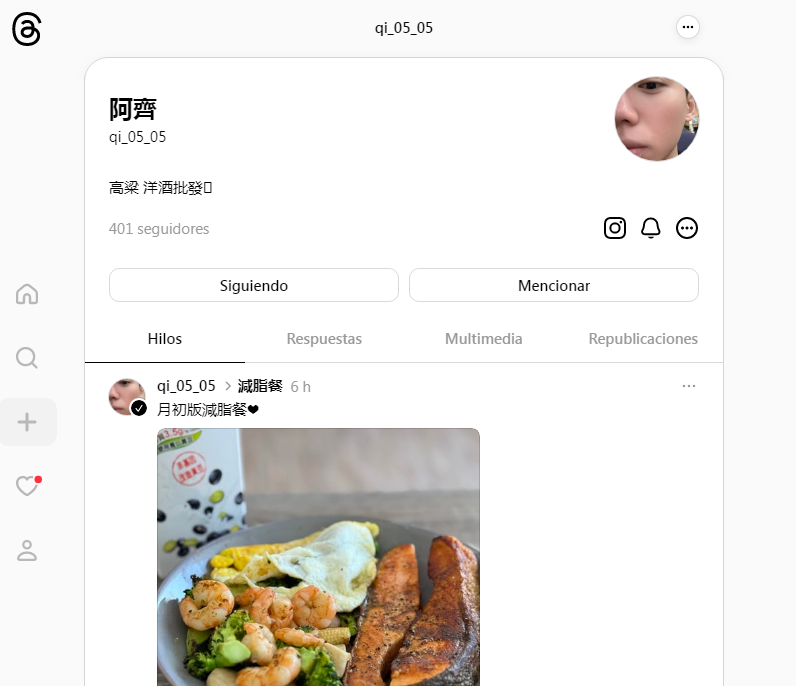Show the Republicaciones tab
This screenshot has width=796, height=686.
[x=643, y=339]
